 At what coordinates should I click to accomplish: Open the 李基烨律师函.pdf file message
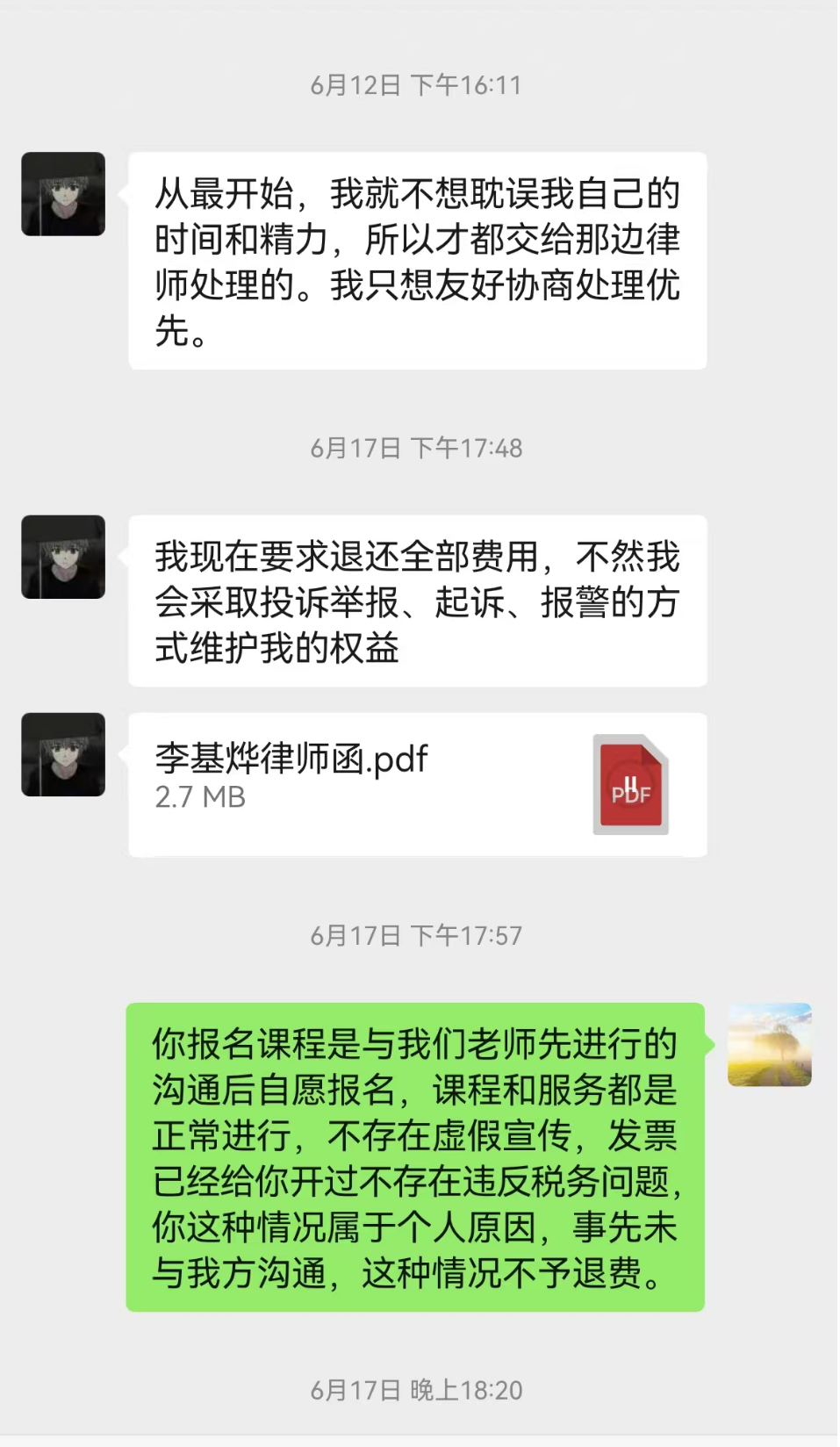coord(417,784)
